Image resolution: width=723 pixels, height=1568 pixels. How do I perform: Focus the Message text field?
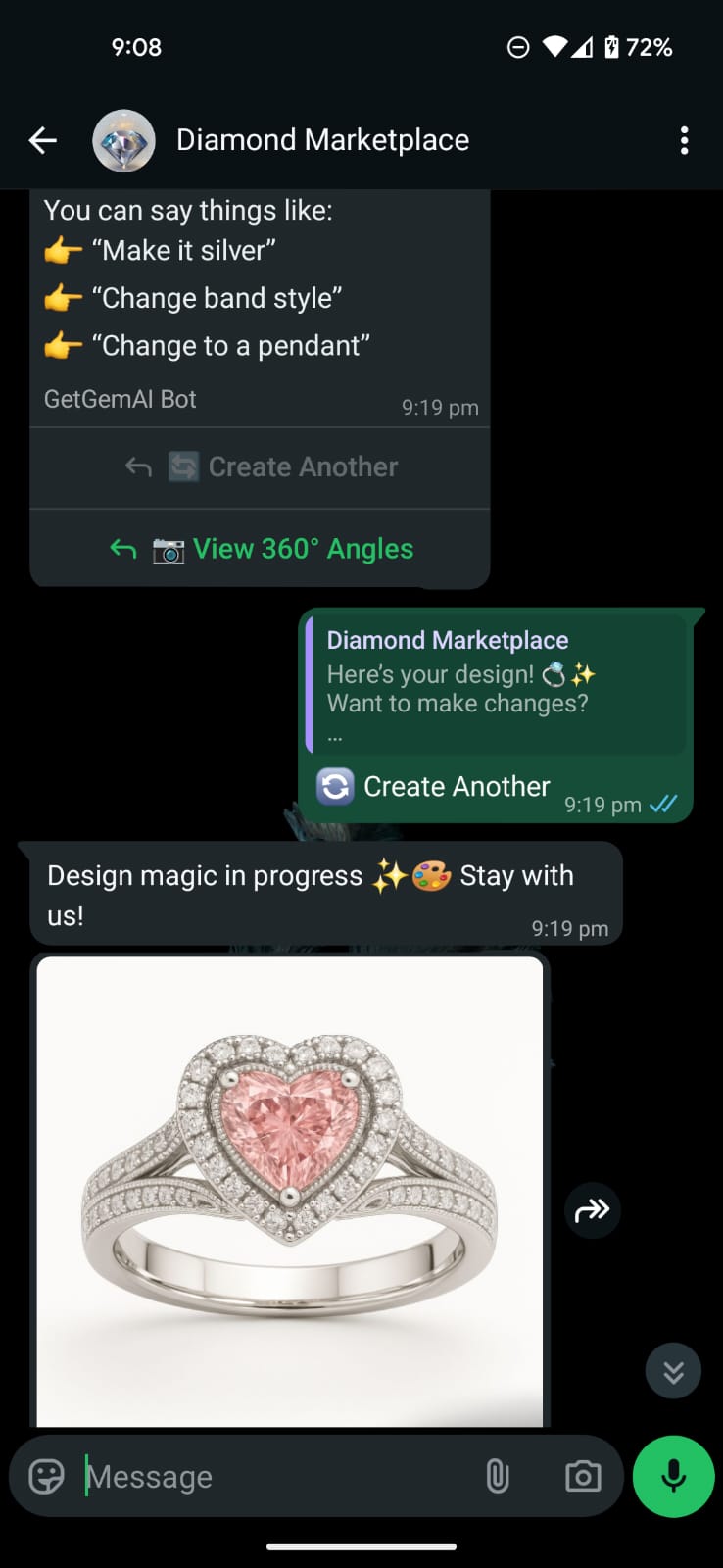pos(274,1476)
